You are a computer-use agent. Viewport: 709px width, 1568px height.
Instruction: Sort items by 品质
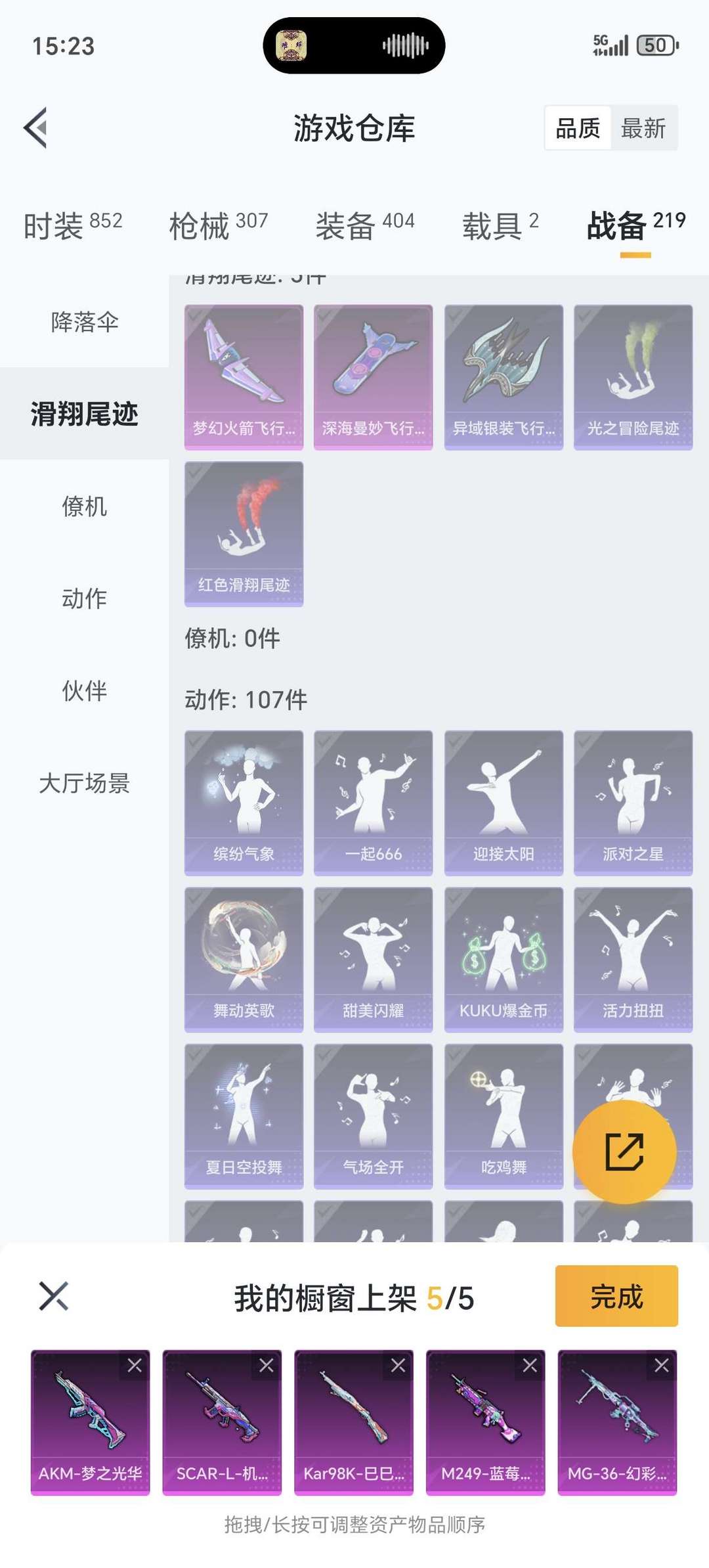pyautogui.click(x=578, y=128)
